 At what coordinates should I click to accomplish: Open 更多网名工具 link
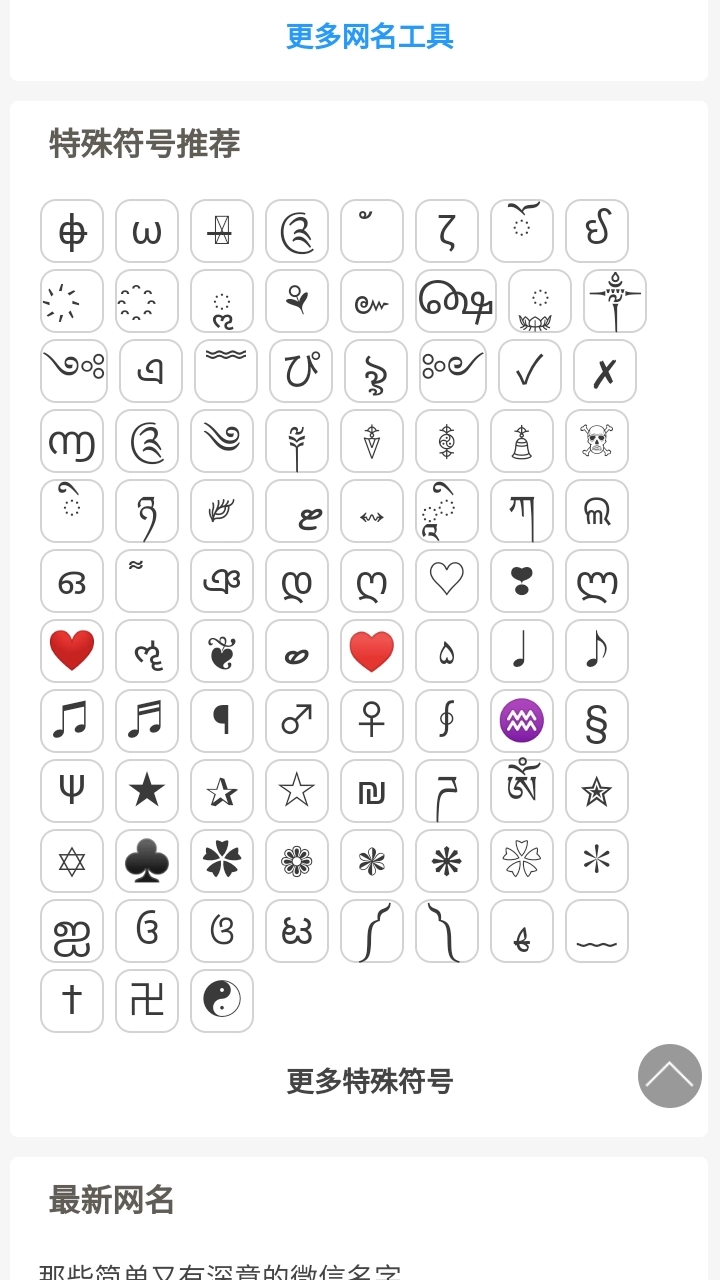tap(370, 38)
